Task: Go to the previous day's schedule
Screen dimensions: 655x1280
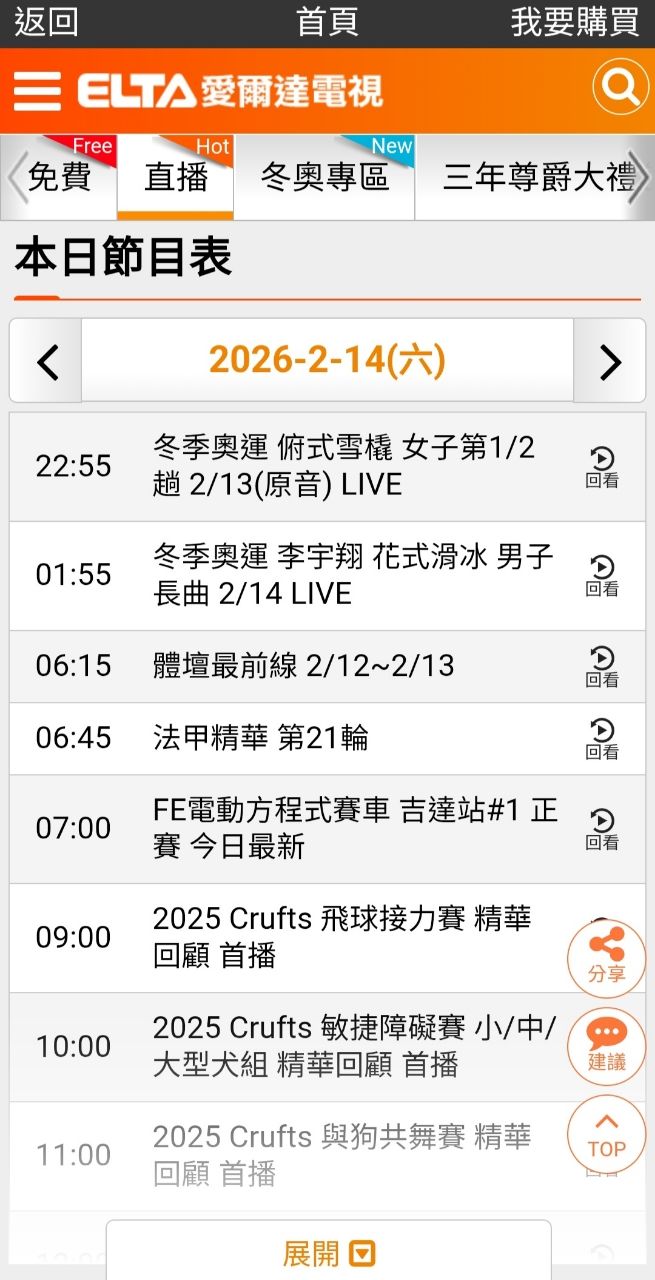Action: (47, 361)
